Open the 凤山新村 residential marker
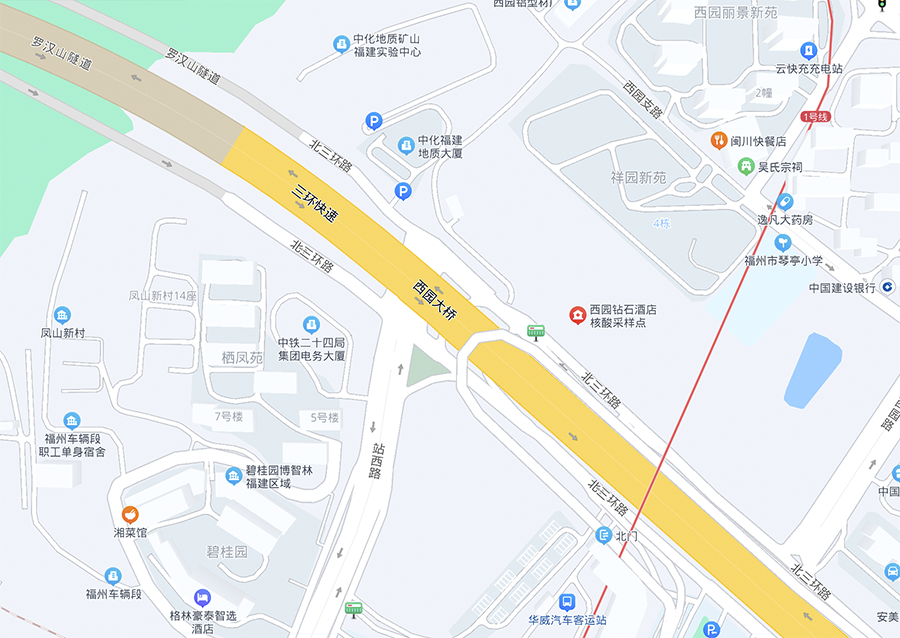900x638 pixels. 62,315
